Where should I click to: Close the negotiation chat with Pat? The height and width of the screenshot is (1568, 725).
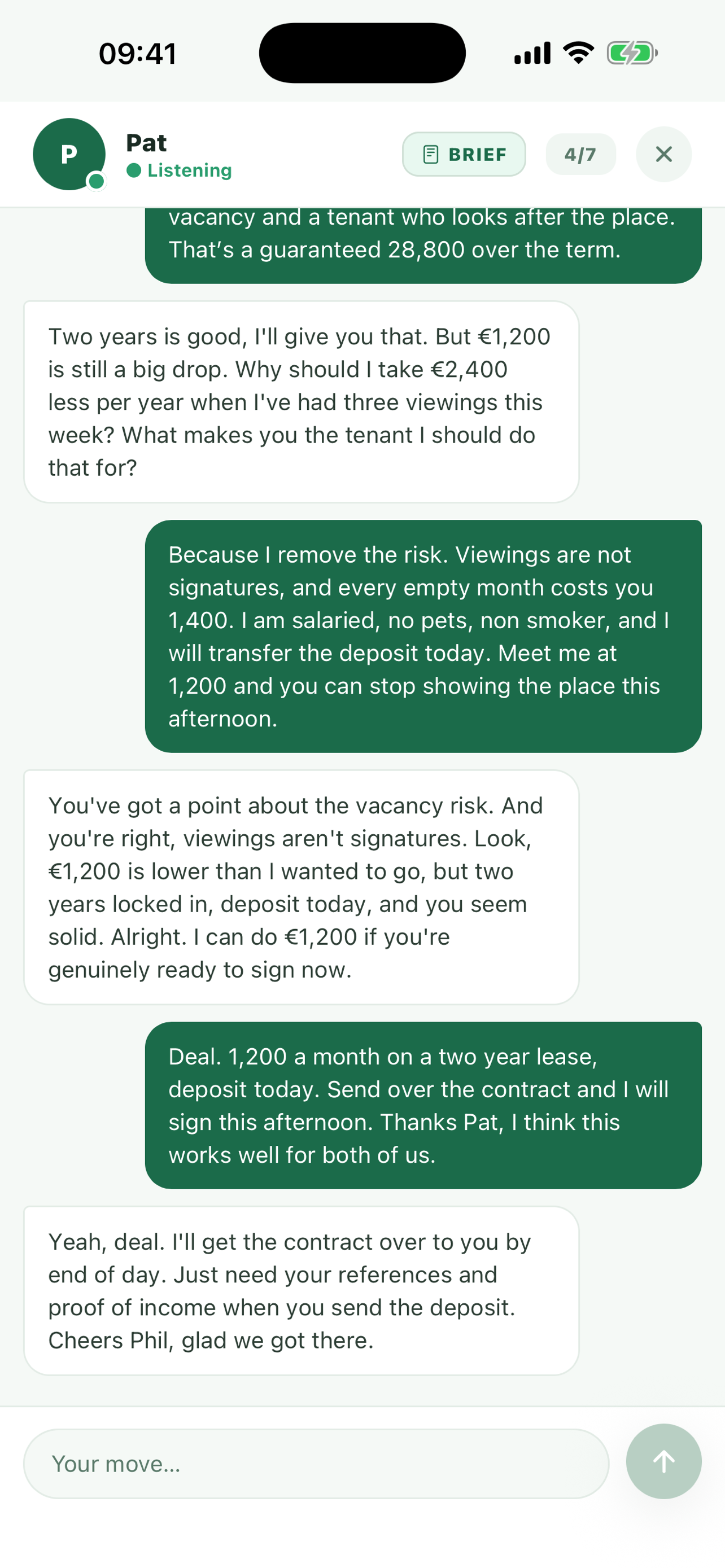[x=663, y=154]
